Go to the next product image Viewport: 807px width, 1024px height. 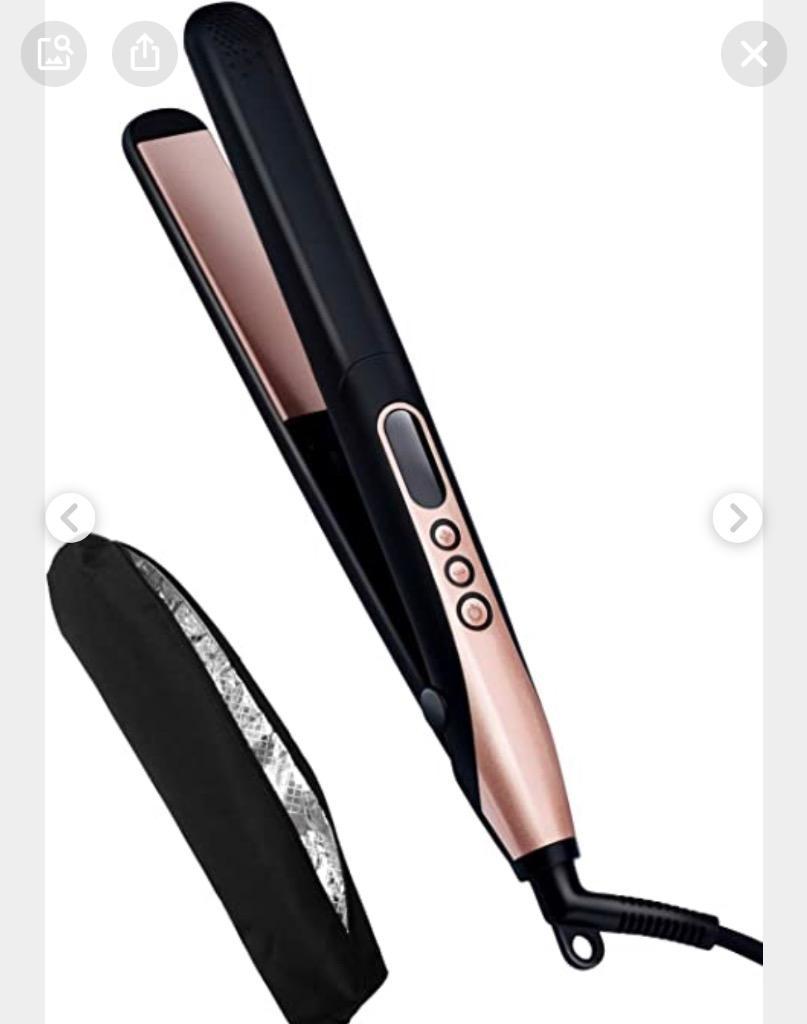(x=737, y=518)
